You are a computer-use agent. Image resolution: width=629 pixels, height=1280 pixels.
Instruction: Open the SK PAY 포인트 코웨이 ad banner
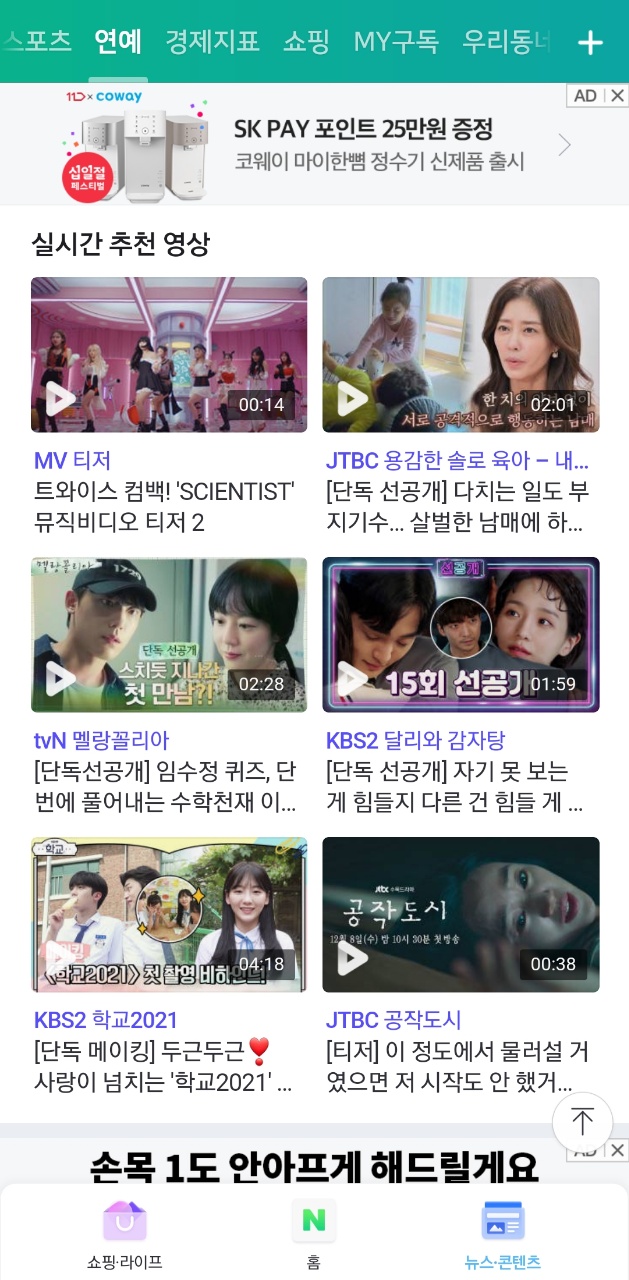[x=360, y=144]
